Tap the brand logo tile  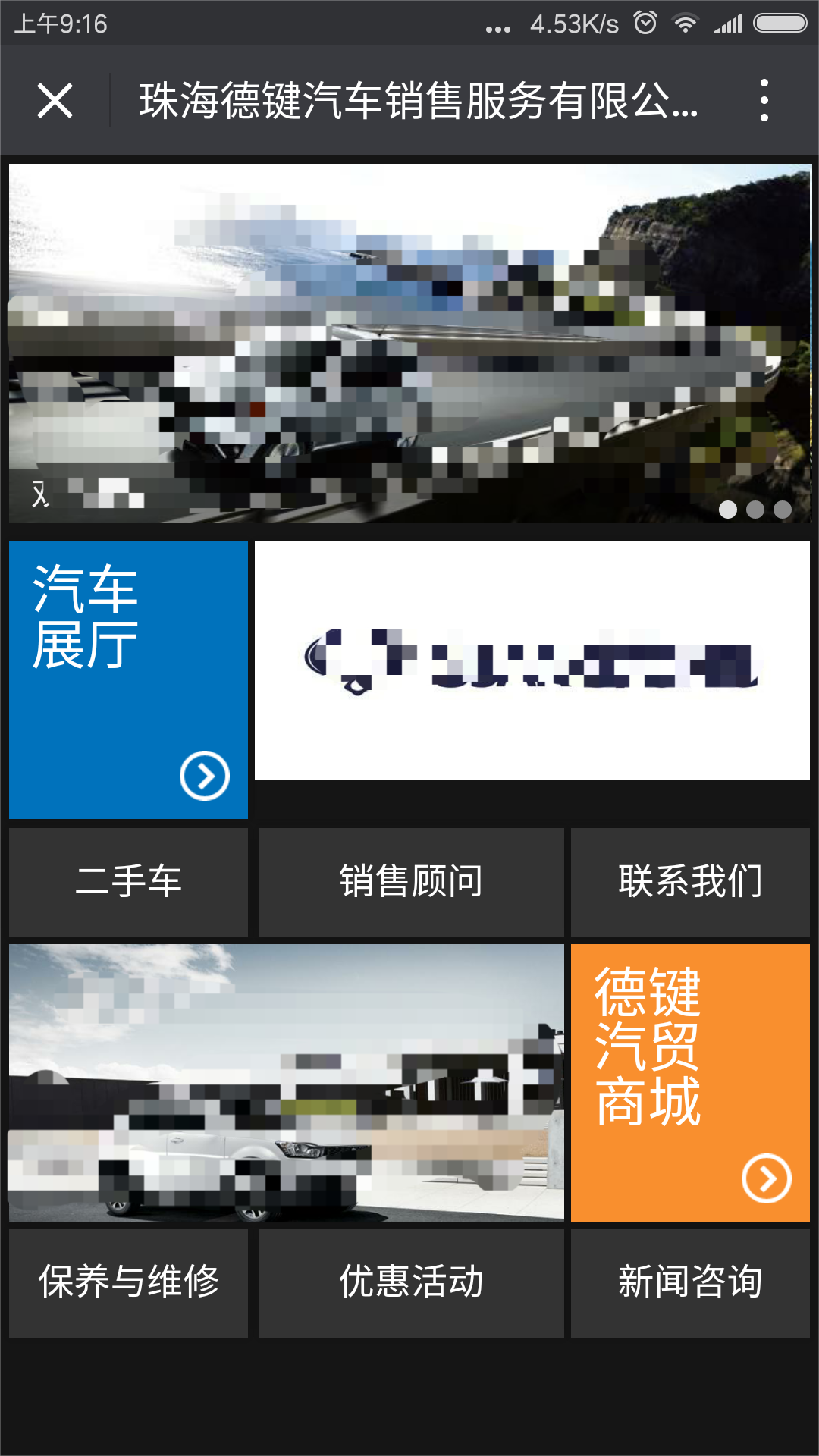point(532,661)
